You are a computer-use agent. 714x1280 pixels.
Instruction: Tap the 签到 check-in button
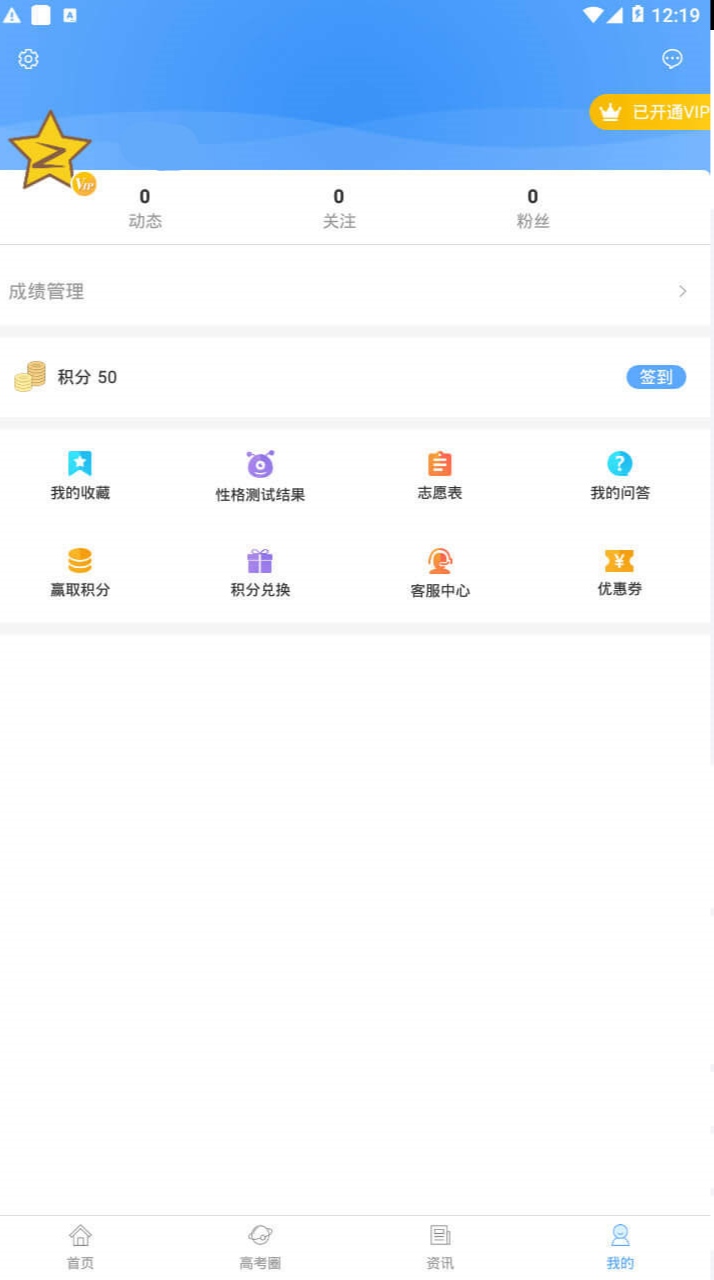656,377
